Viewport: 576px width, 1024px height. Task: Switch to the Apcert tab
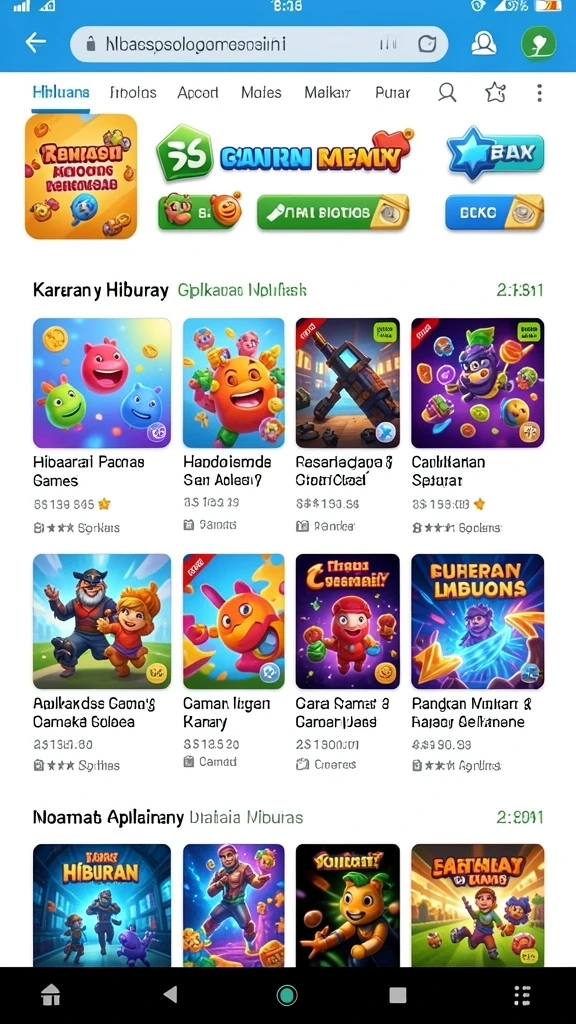point(197,93)
